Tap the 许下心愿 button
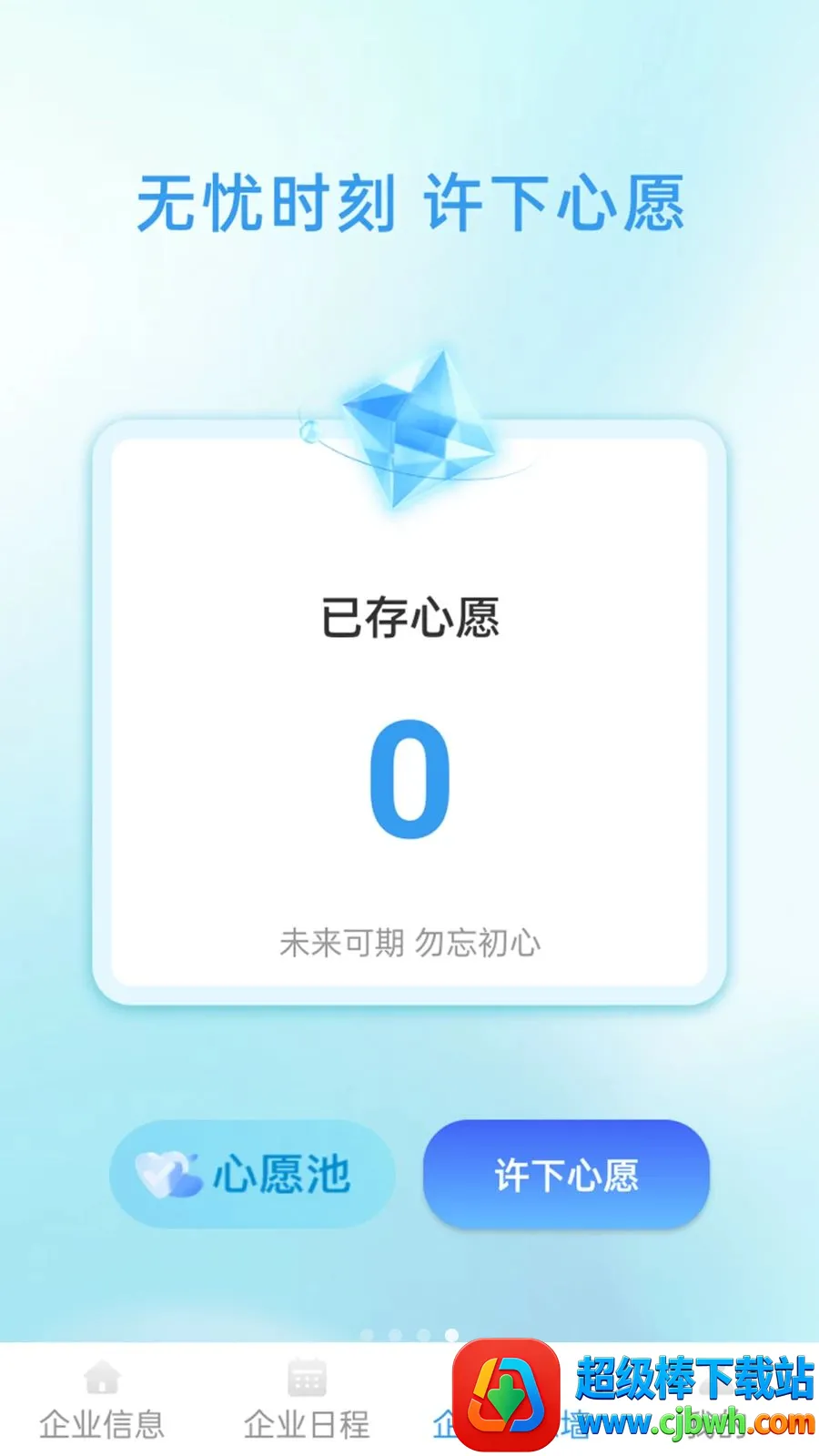This screenshot has width=819, height=1456. [566, 1174]
